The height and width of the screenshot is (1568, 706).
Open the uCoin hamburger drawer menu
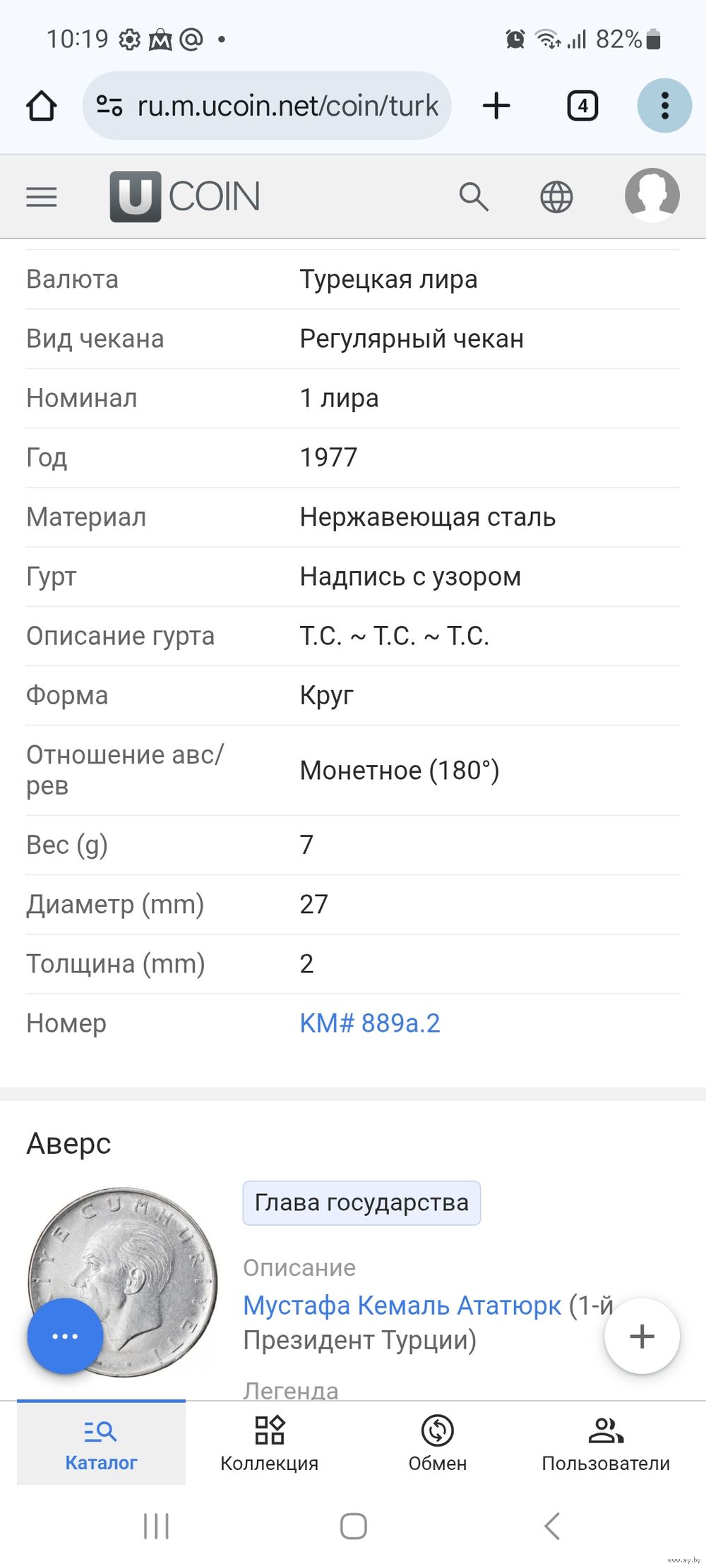[42, 197]
